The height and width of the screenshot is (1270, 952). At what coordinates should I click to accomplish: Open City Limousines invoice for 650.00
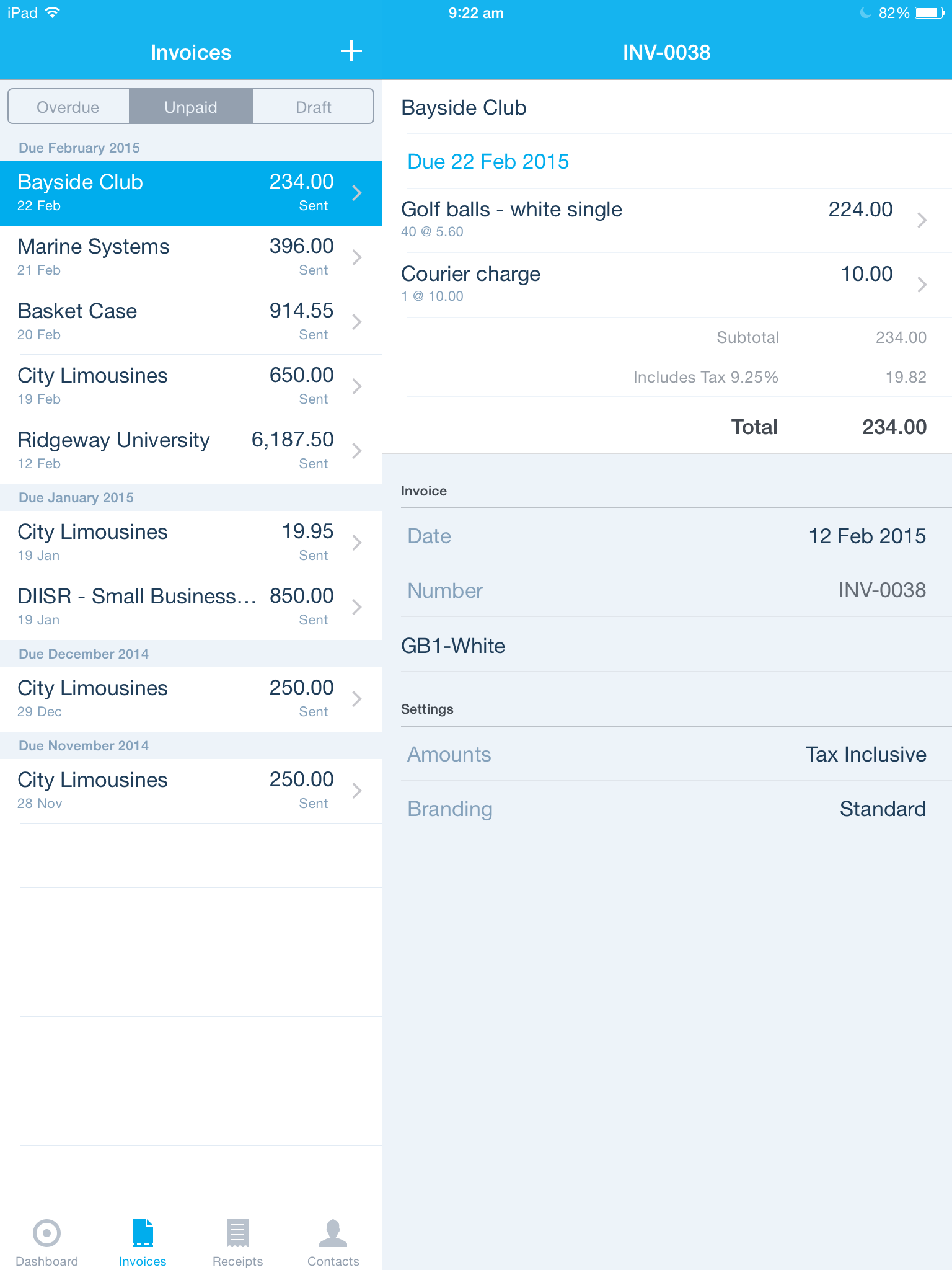pos(190,386)
